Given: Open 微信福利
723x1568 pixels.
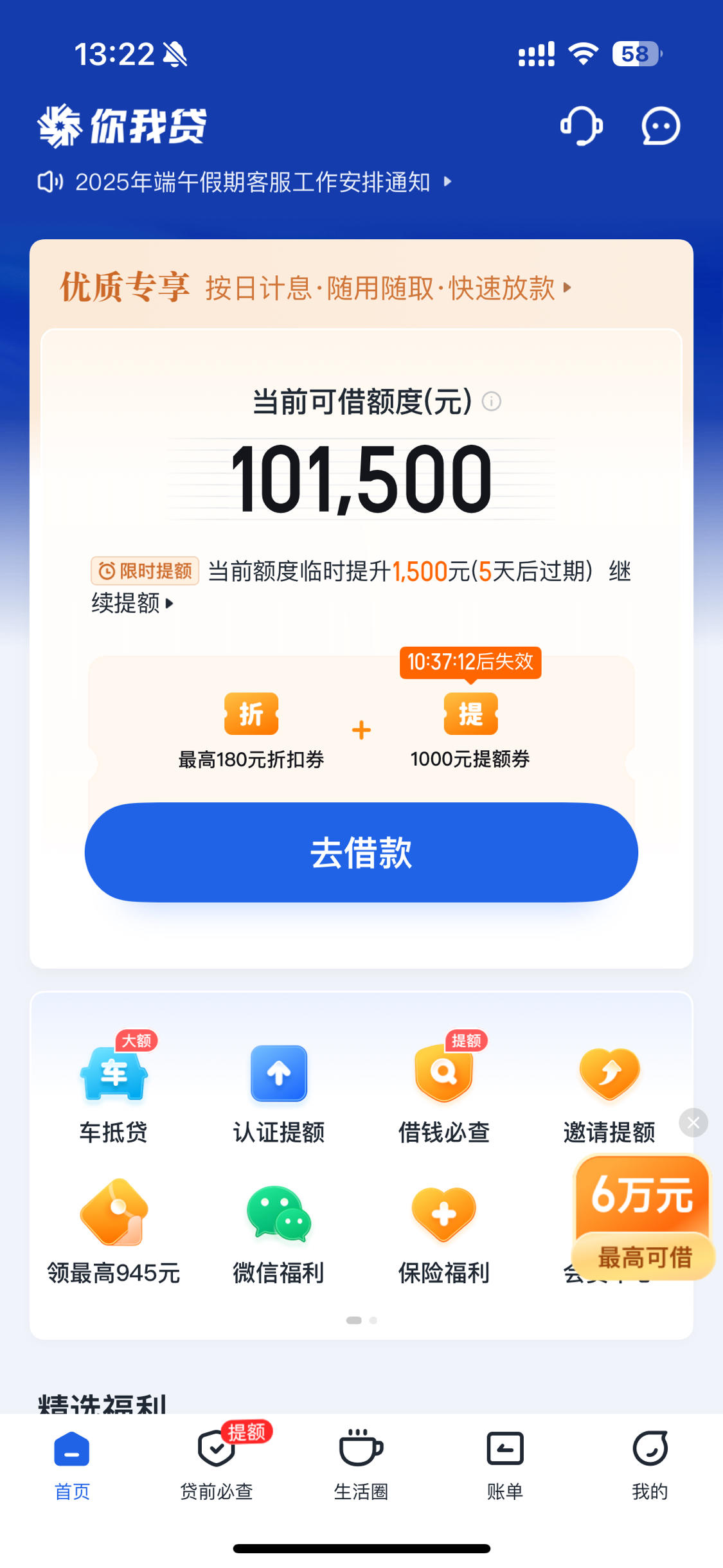Looking at the screenshot, I should pyautogui.click(x=279, y=1232).
